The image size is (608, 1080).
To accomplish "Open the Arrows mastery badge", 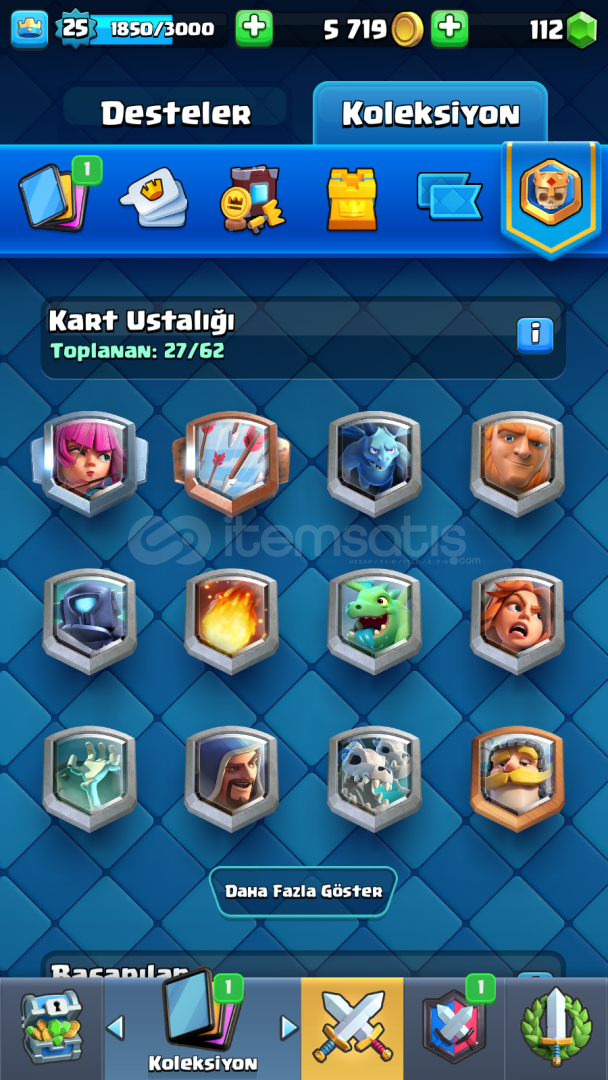I will 231,464.
